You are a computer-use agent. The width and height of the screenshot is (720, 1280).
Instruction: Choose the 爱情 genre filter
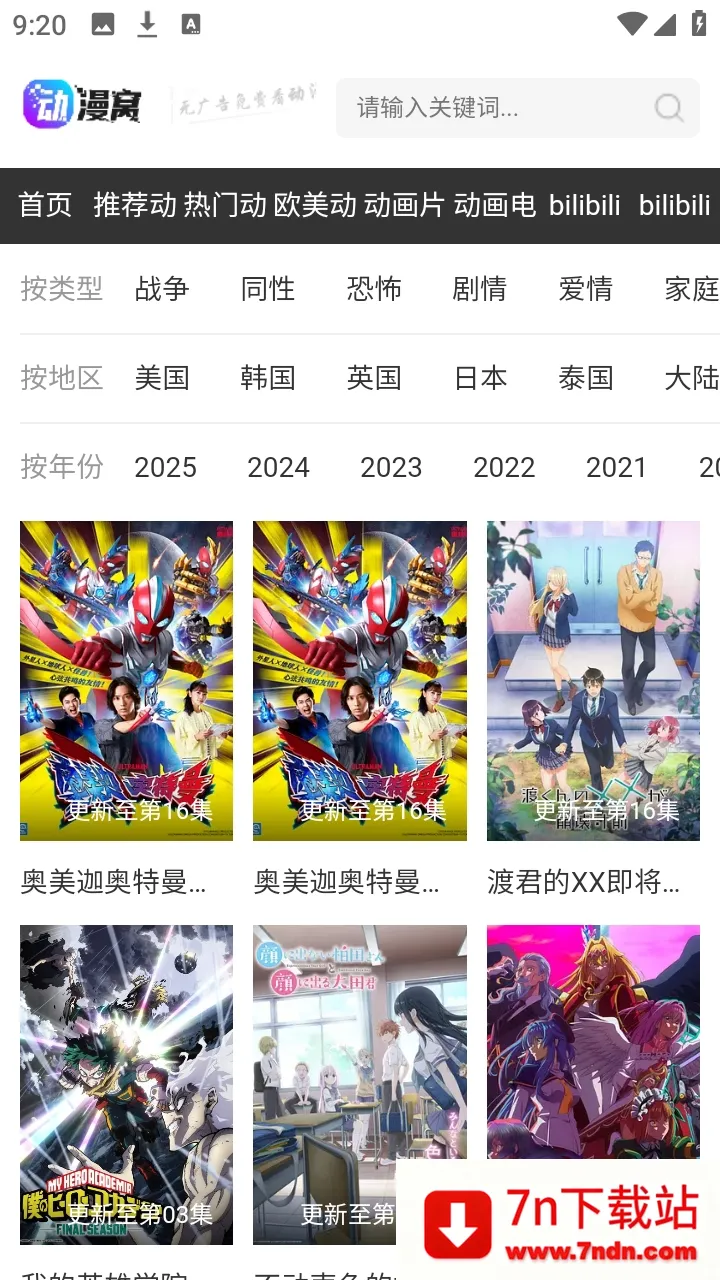click(585, 289)
